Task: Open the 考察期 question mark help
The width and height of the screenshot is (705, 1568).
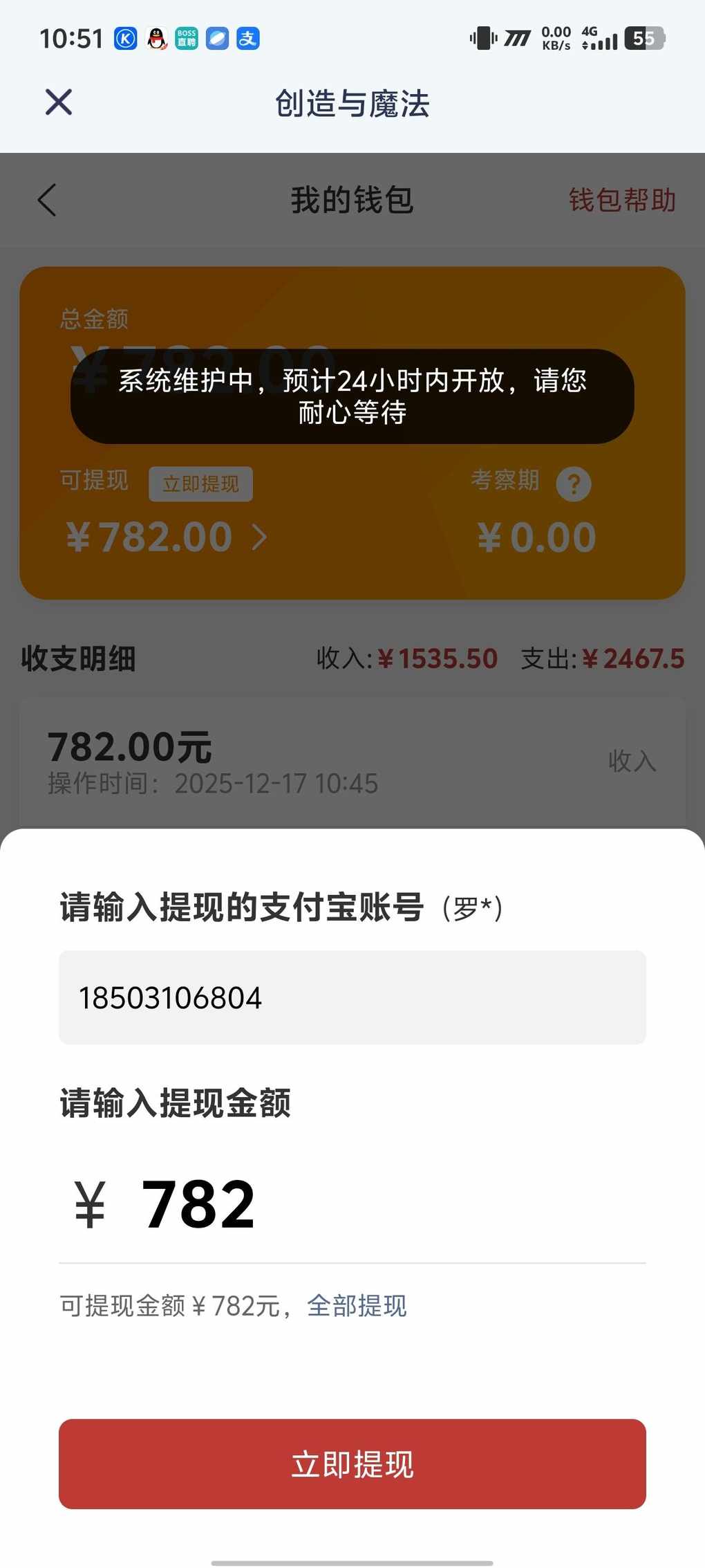Action: [x=574, y=483]
